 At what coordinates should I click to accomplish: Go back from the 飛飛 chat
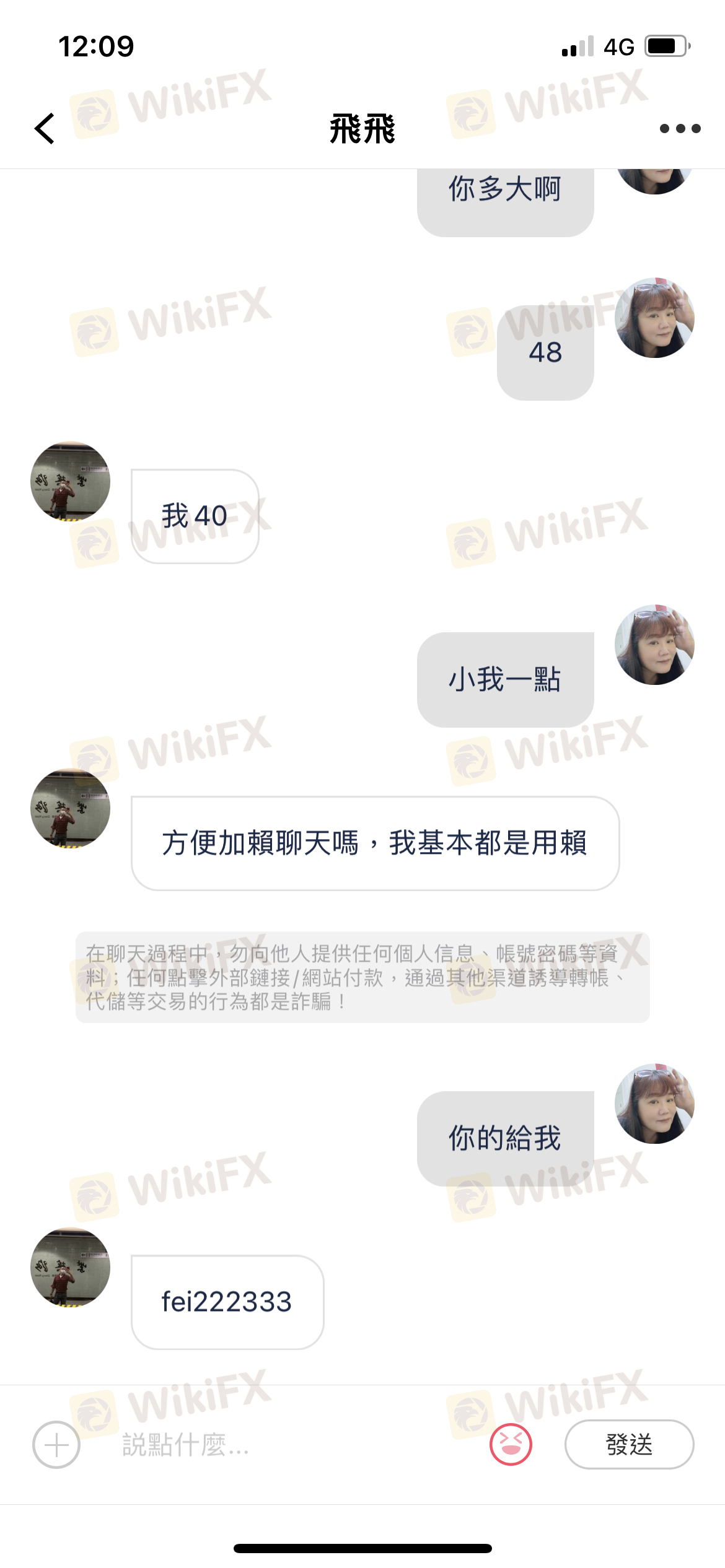coord(45,129)
